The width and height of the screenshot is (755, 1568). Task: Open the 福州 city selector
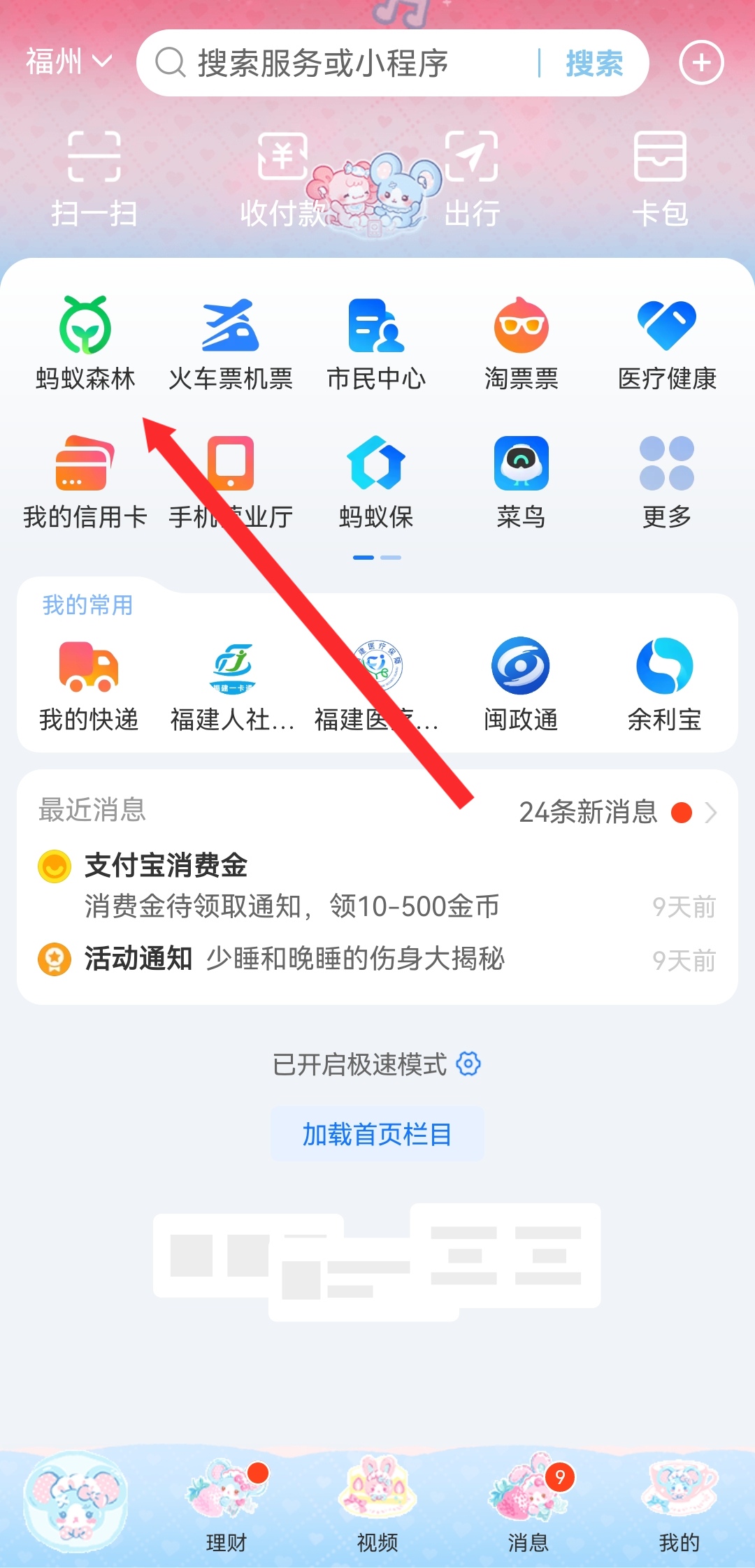68,61
